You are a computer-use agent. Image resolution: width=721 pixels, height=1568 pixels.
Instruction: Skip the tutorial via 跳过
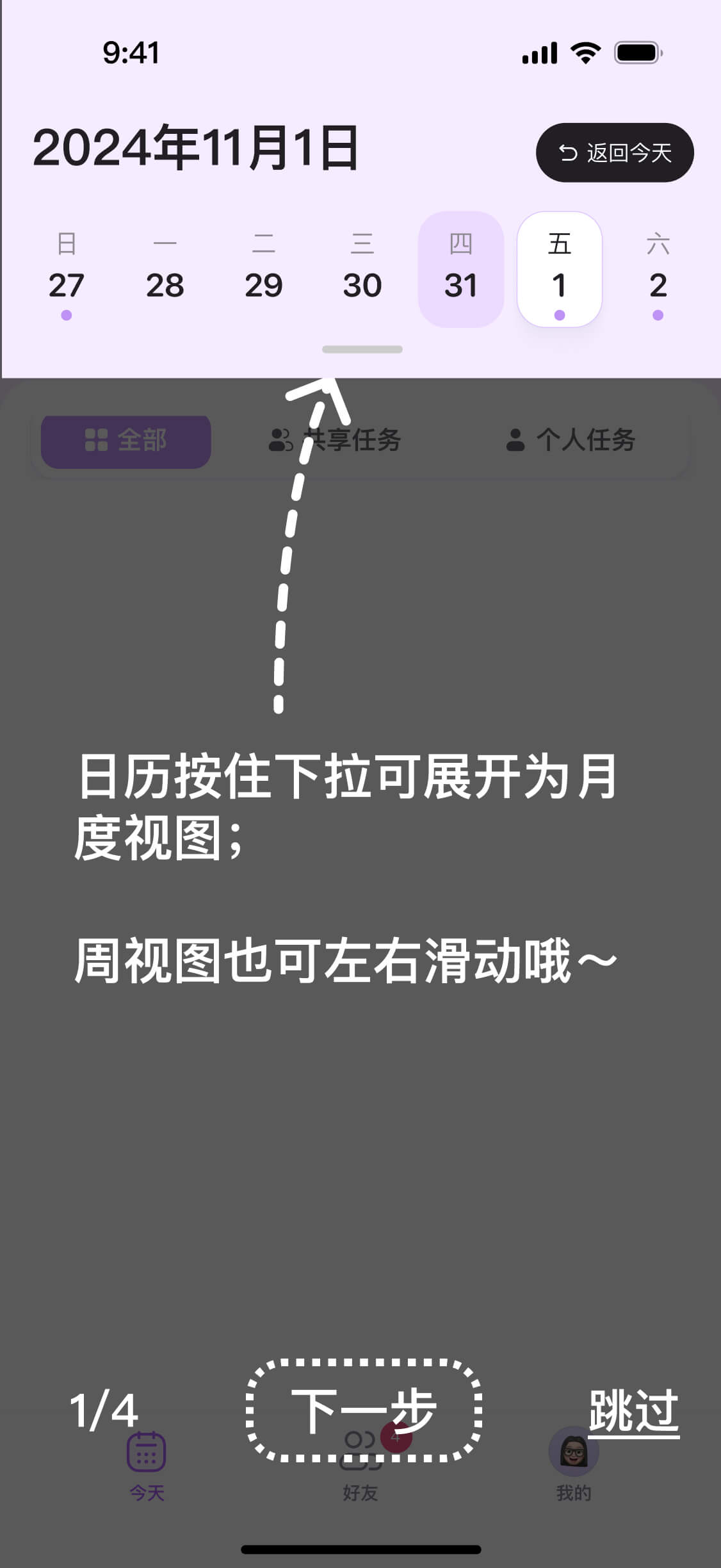(x=634, y=1410)
